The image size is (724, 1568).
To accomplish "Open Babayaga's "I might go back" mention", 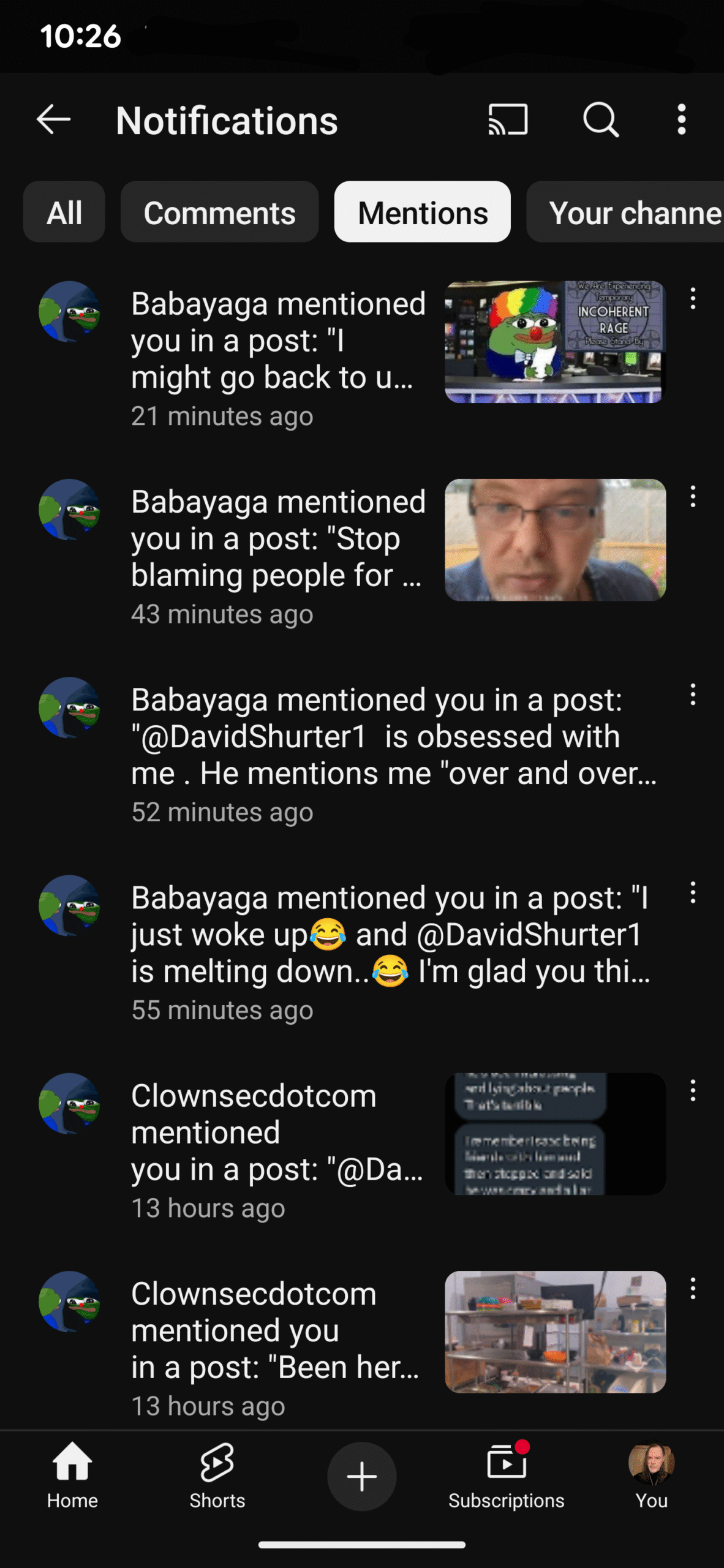I will point(278,341).
